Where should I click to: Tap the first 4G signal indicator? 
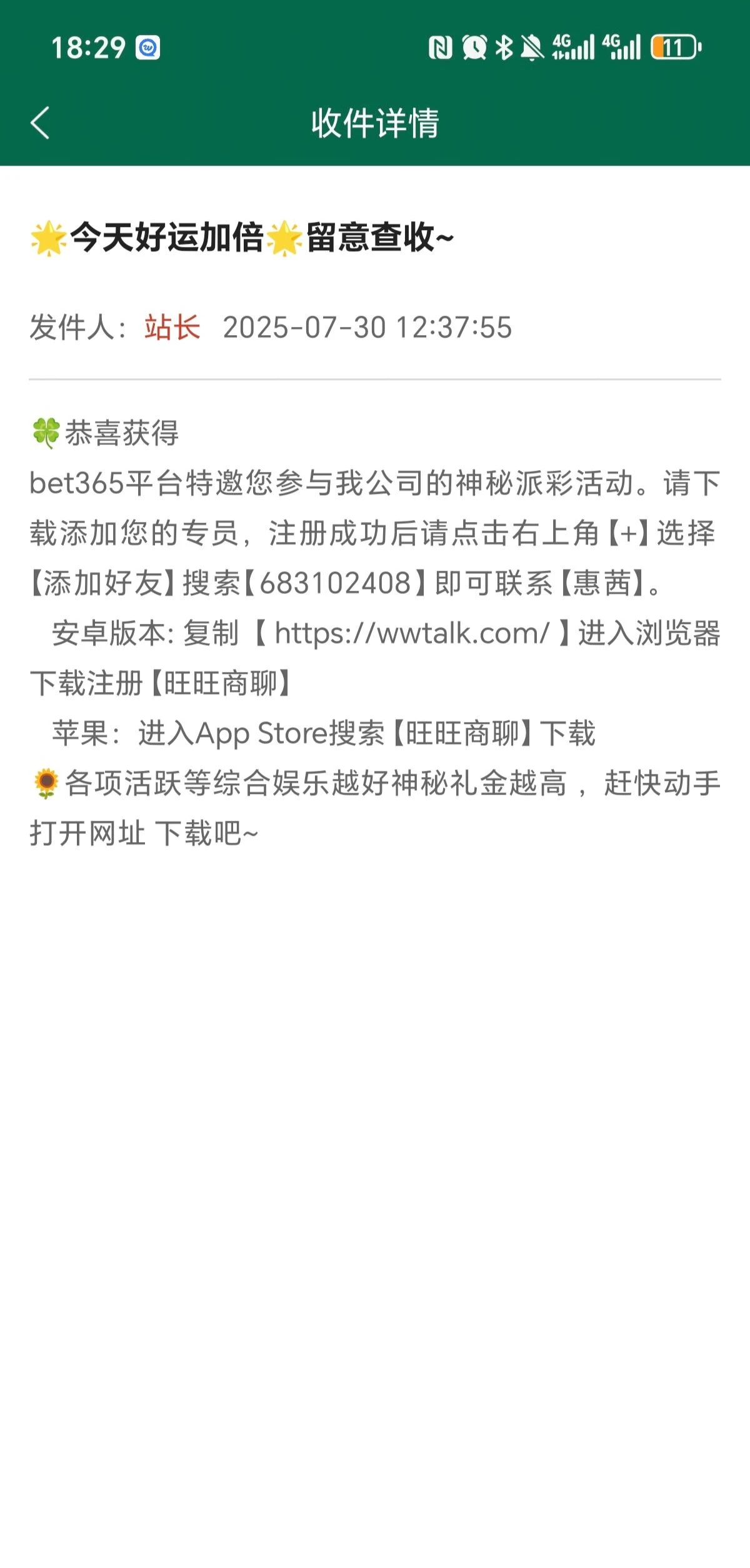[573, 48]
